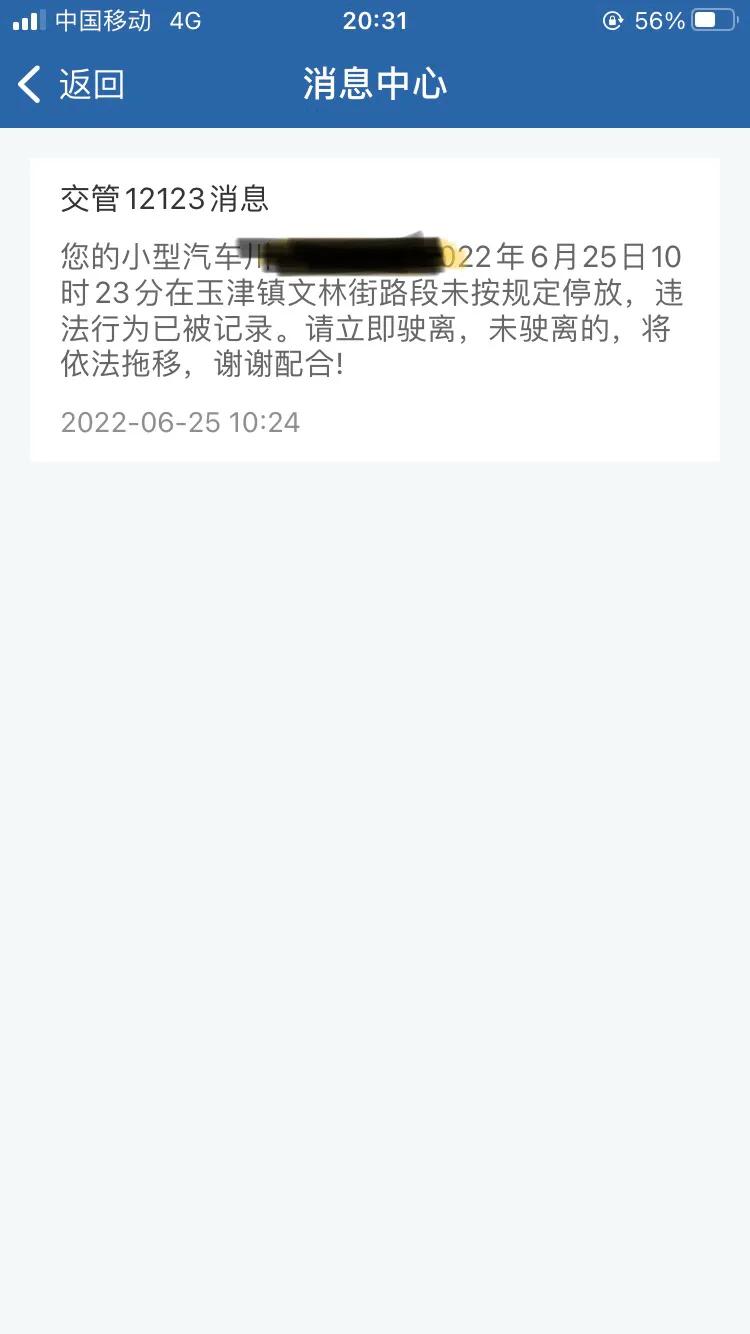Tap the clock showing 20:31
This screenshot has height=1334, width=750.
click(374, 21)
